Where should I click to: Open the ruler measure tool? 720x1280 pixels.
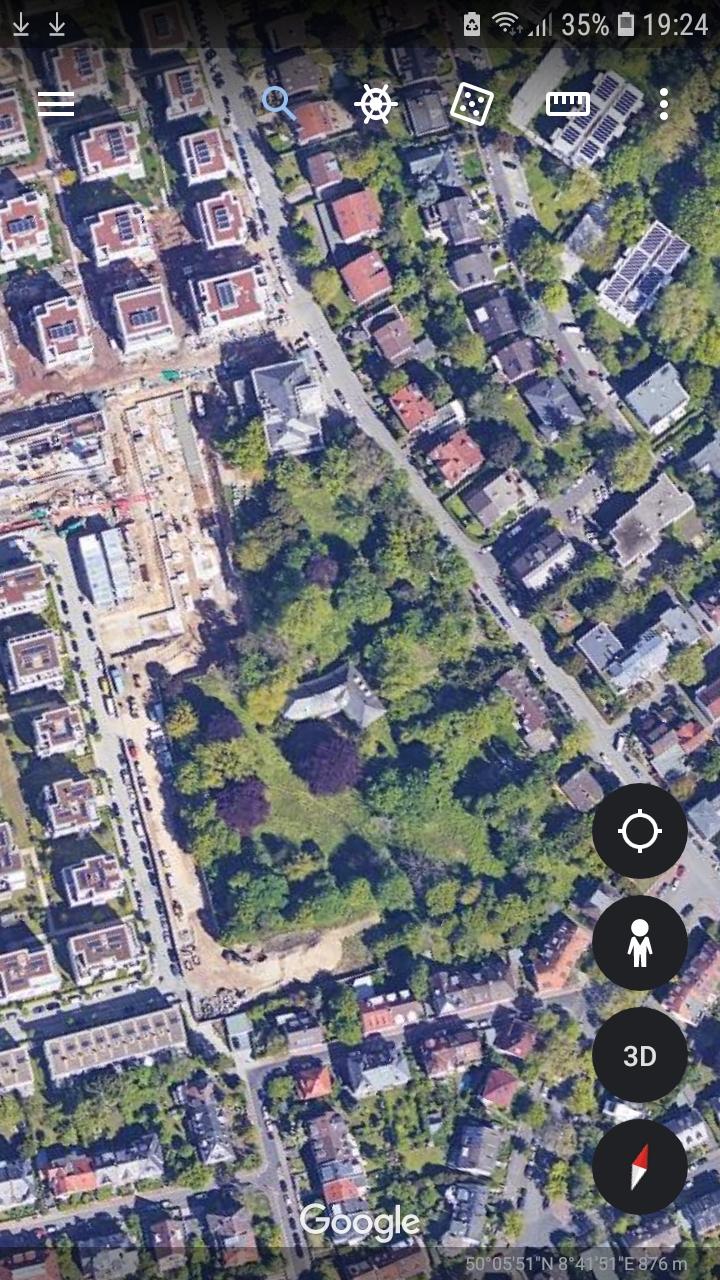(567, 104)
